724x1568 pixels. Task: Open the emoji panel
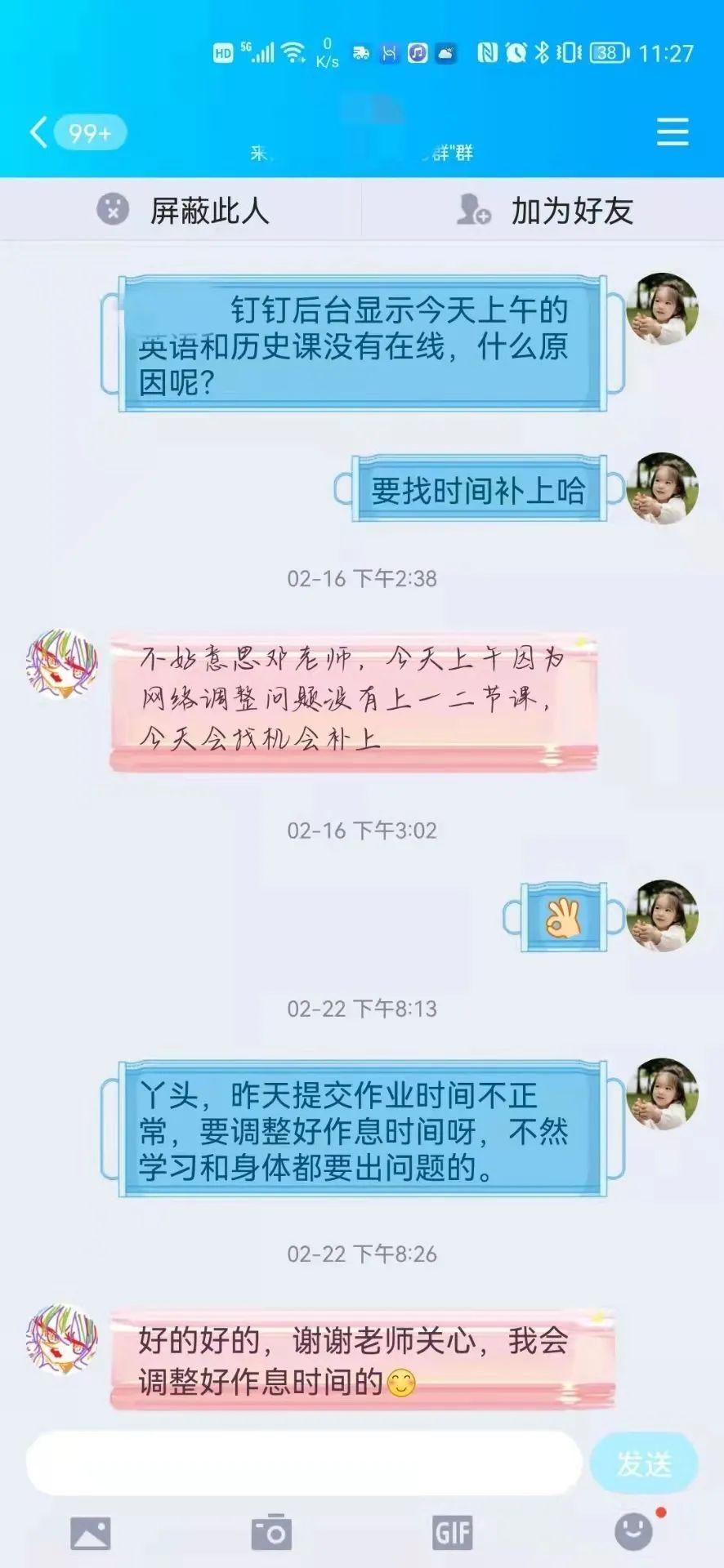point(634,1531)
